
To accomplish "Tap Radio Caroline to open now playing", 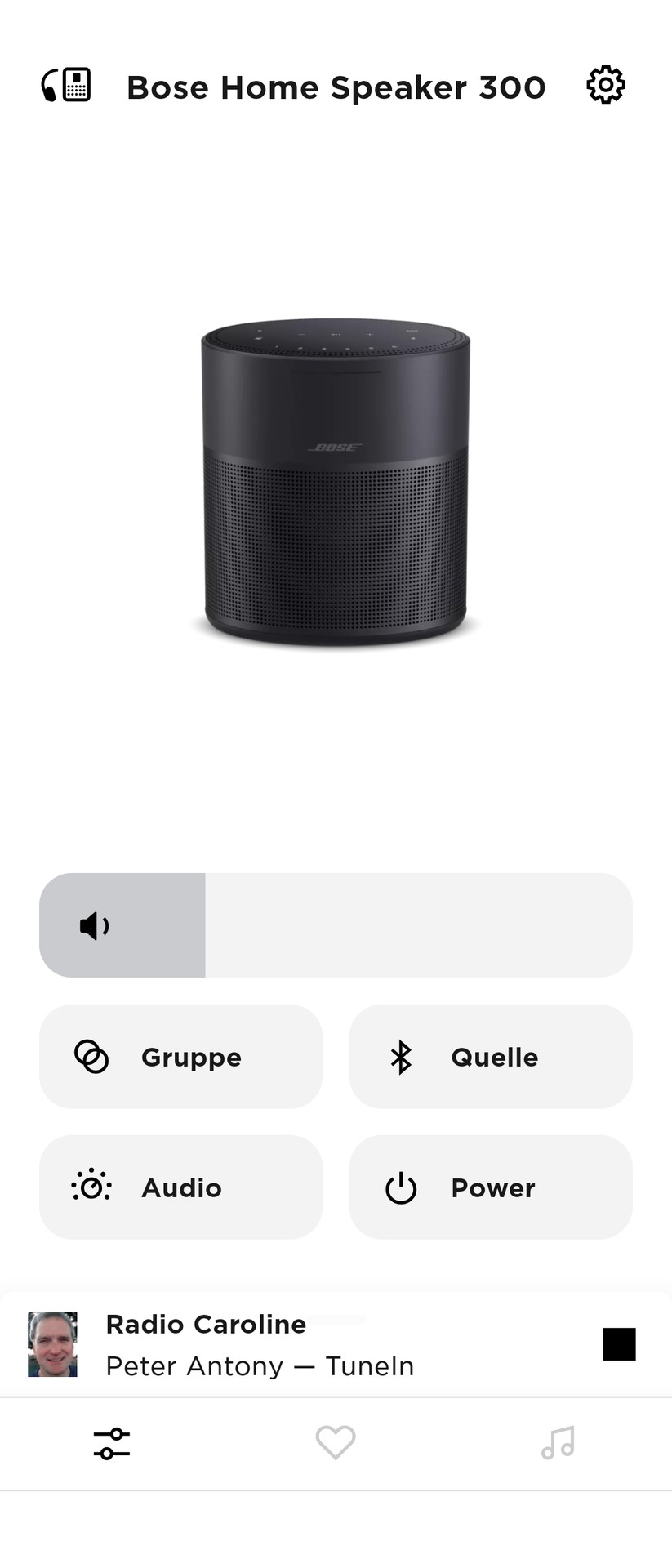I will coord(205,1324).
